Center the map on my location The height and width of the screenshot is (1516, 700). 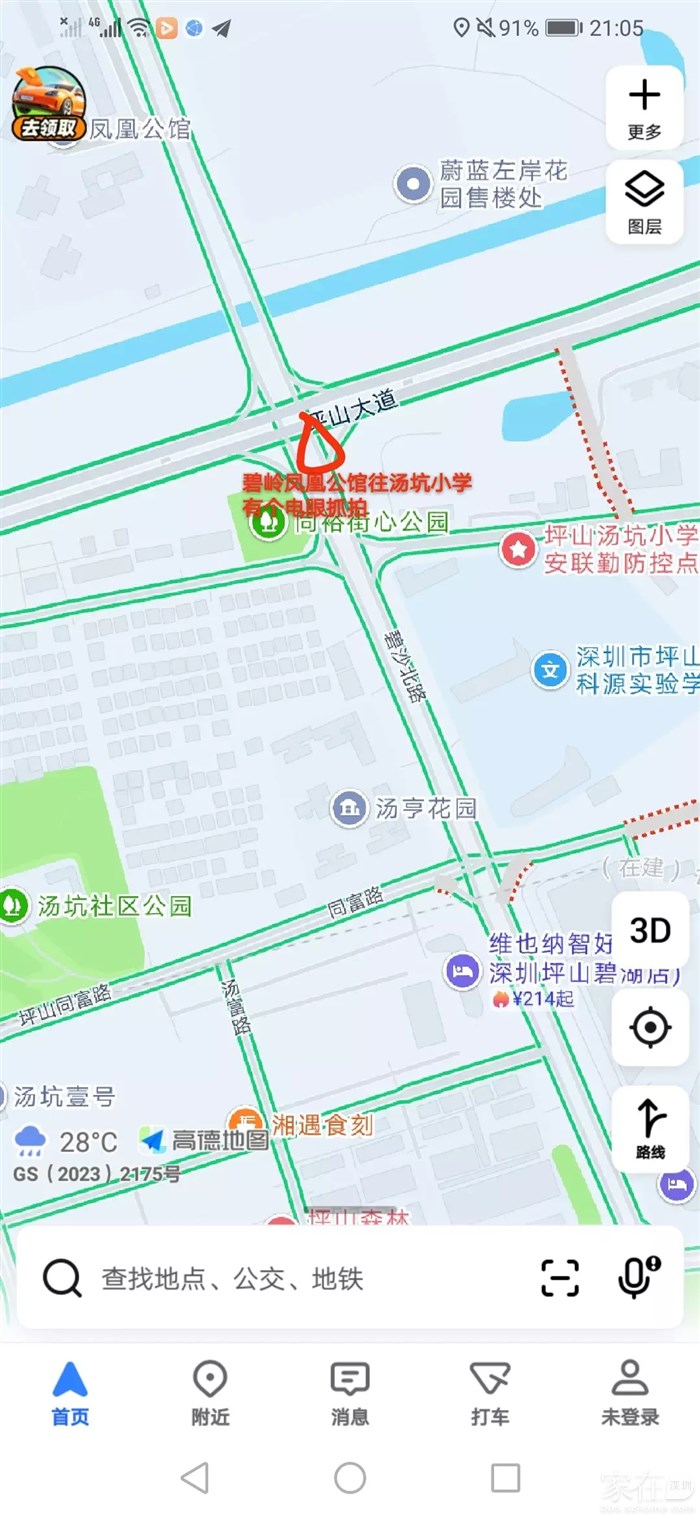(x=650, y=1027)
